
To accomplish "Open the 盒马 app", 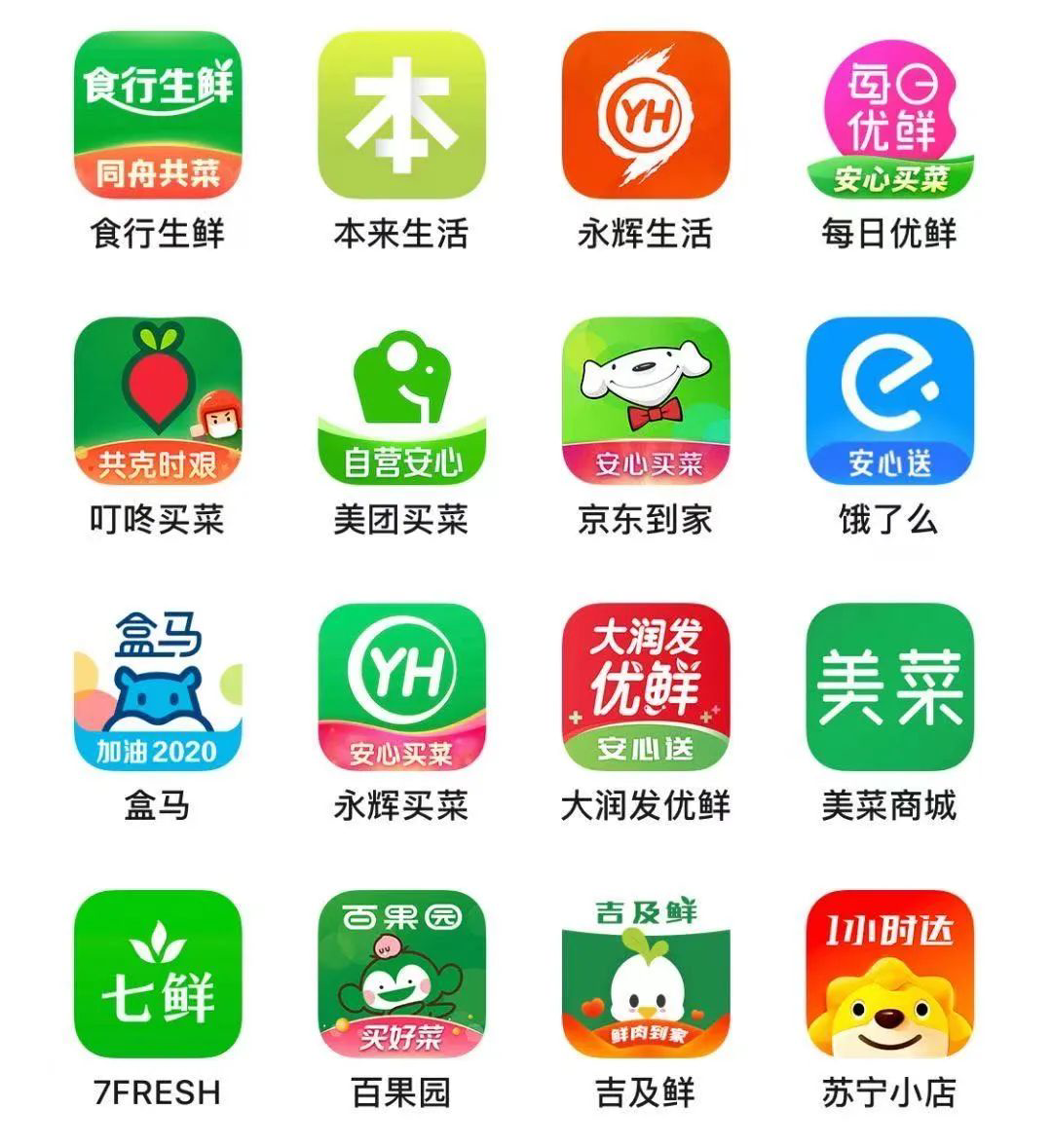I will pos(158,687).
